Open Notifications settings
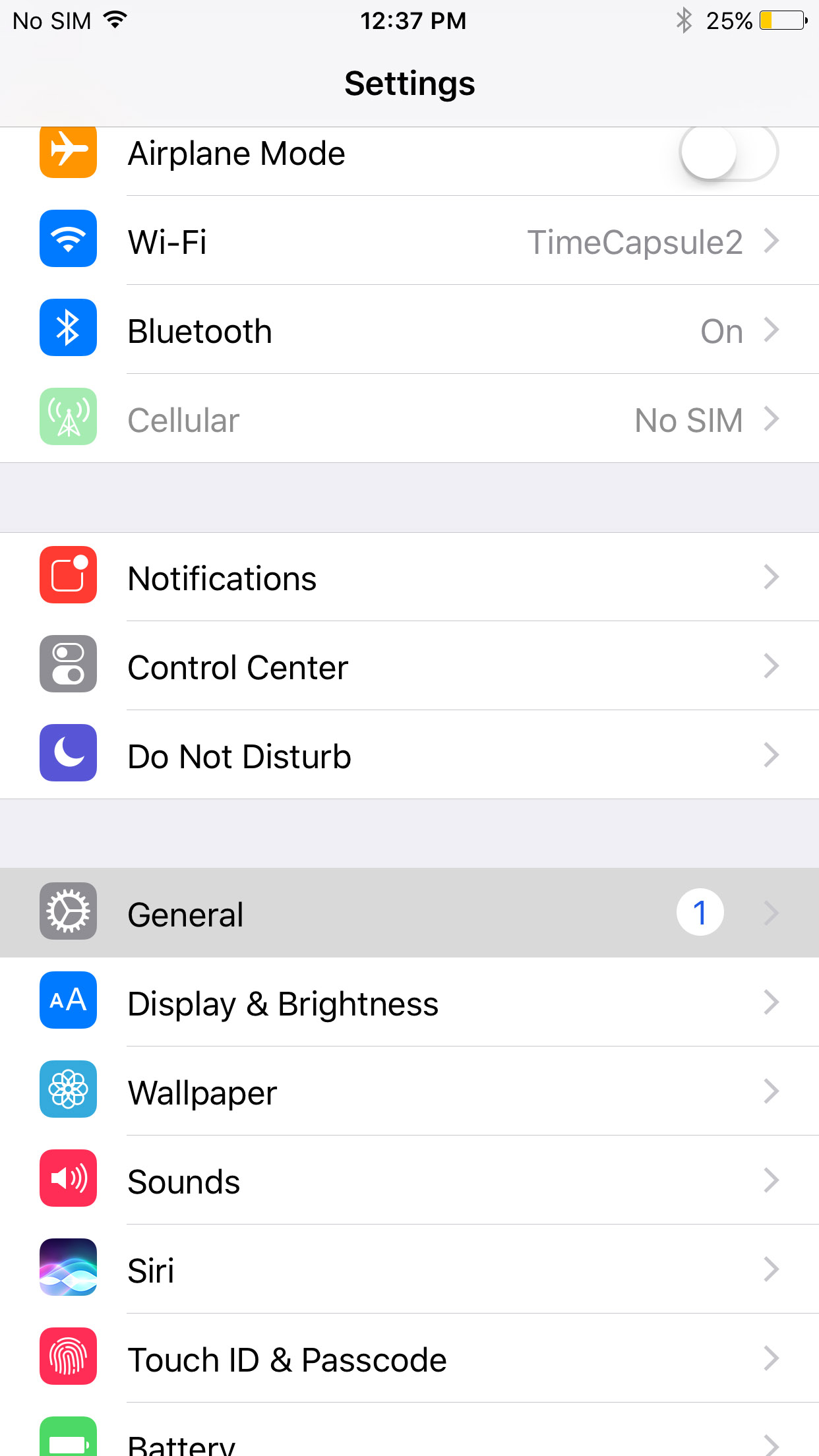 click(x=409, y=578)
